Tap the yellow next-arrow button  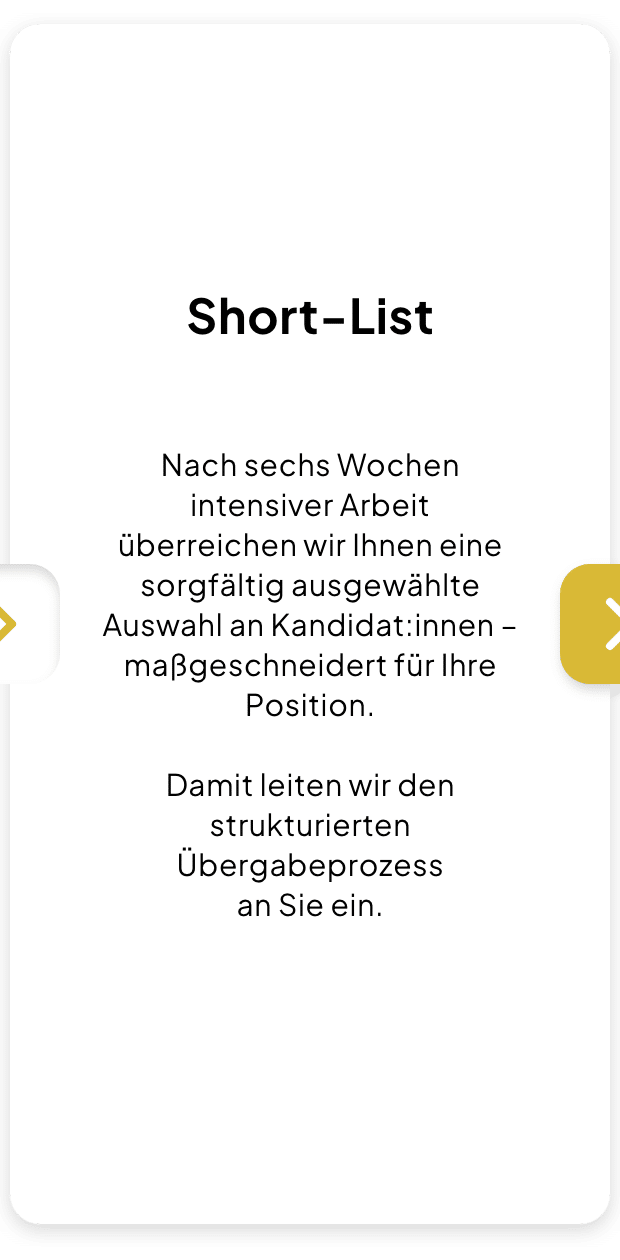592,624
